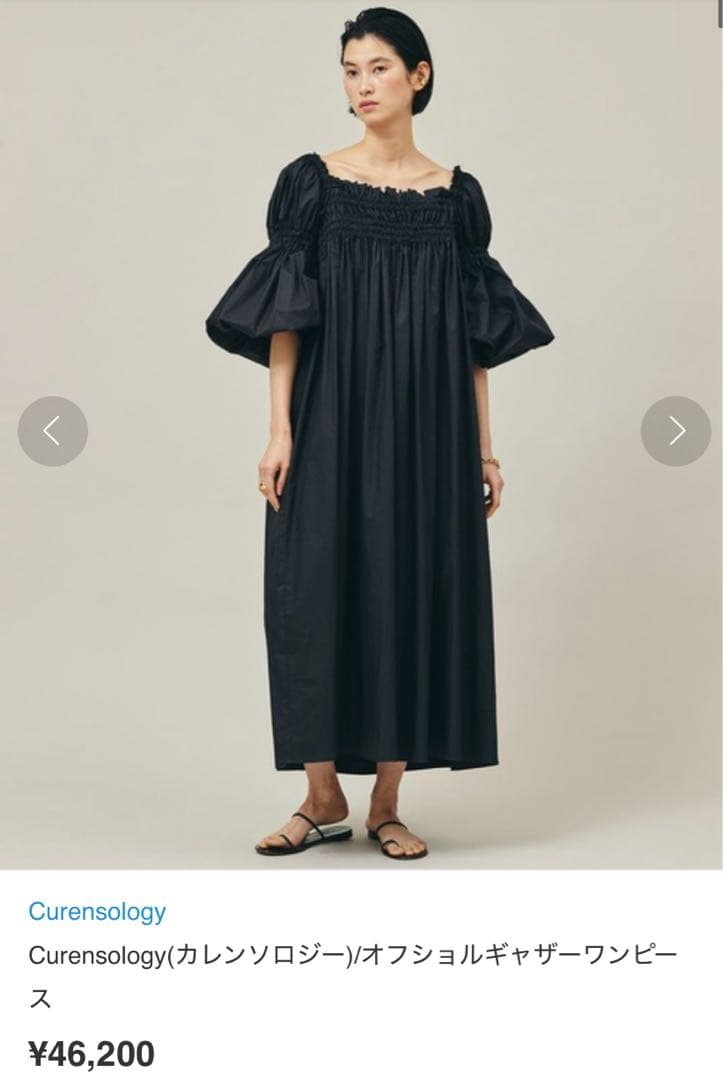The height and width of the screenshot is (1080, 723).
Task: Open the Curensology brand link
Action: (97, 911)
